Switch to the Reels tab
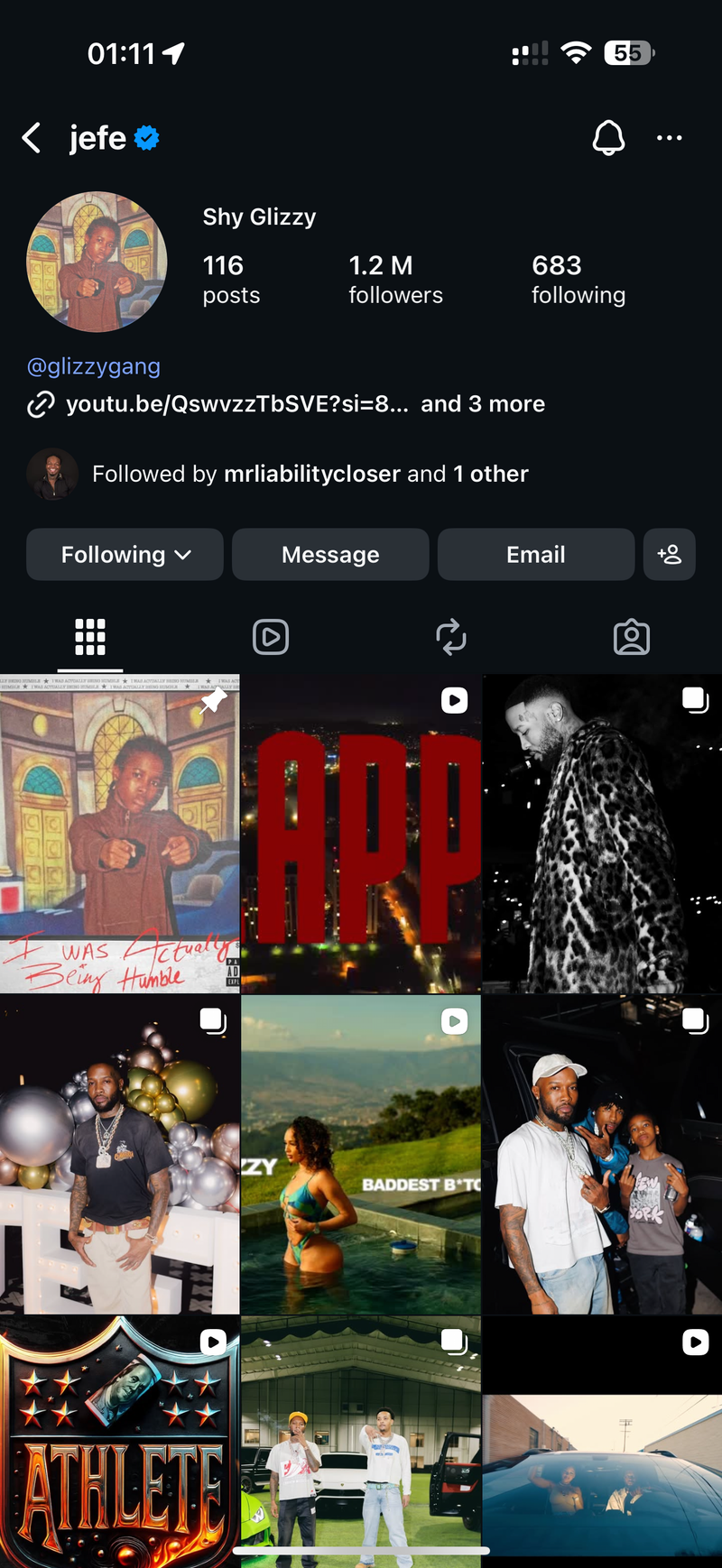Viewport: 722px width, 1568px height. tap(271, 637)
